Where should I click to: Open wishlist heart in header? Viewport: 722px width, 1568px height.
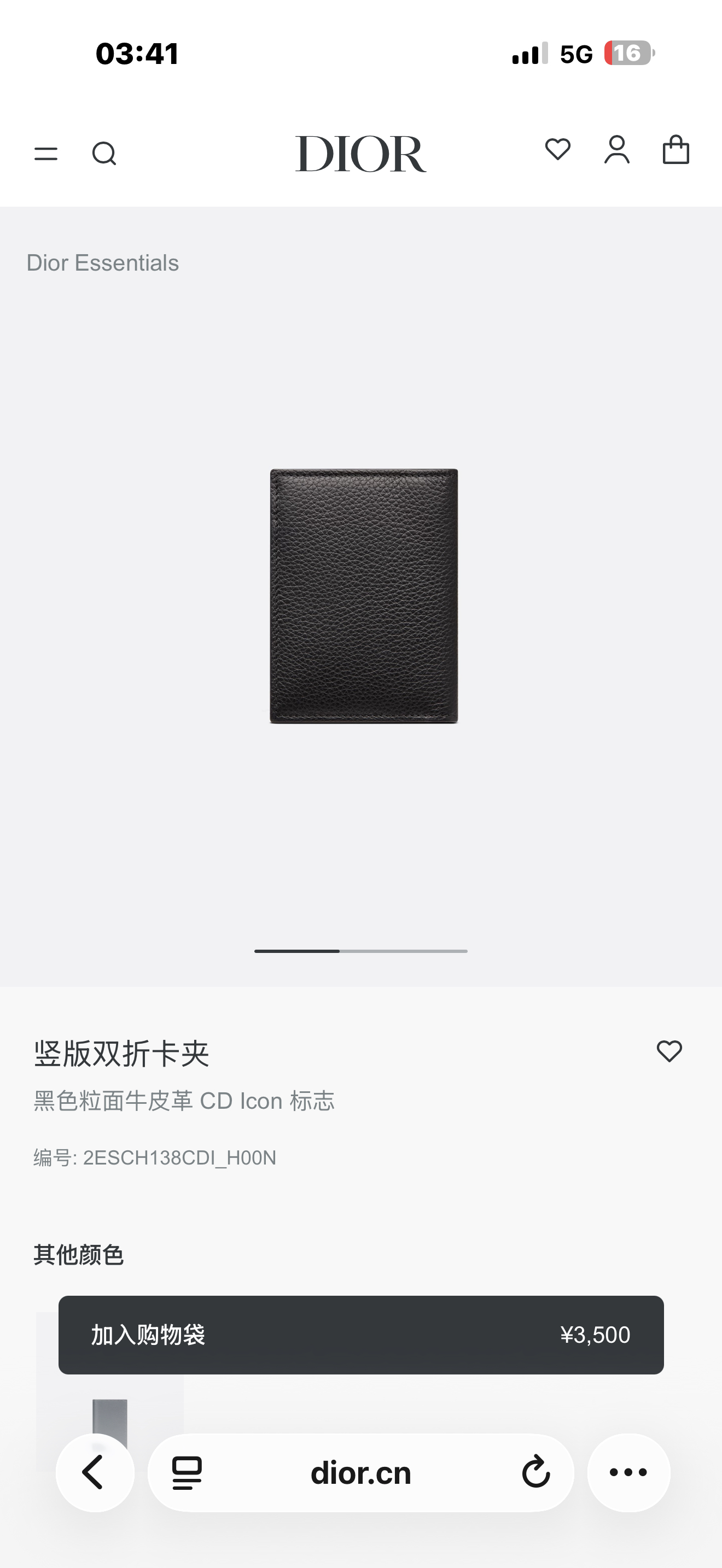pos(557,150)
